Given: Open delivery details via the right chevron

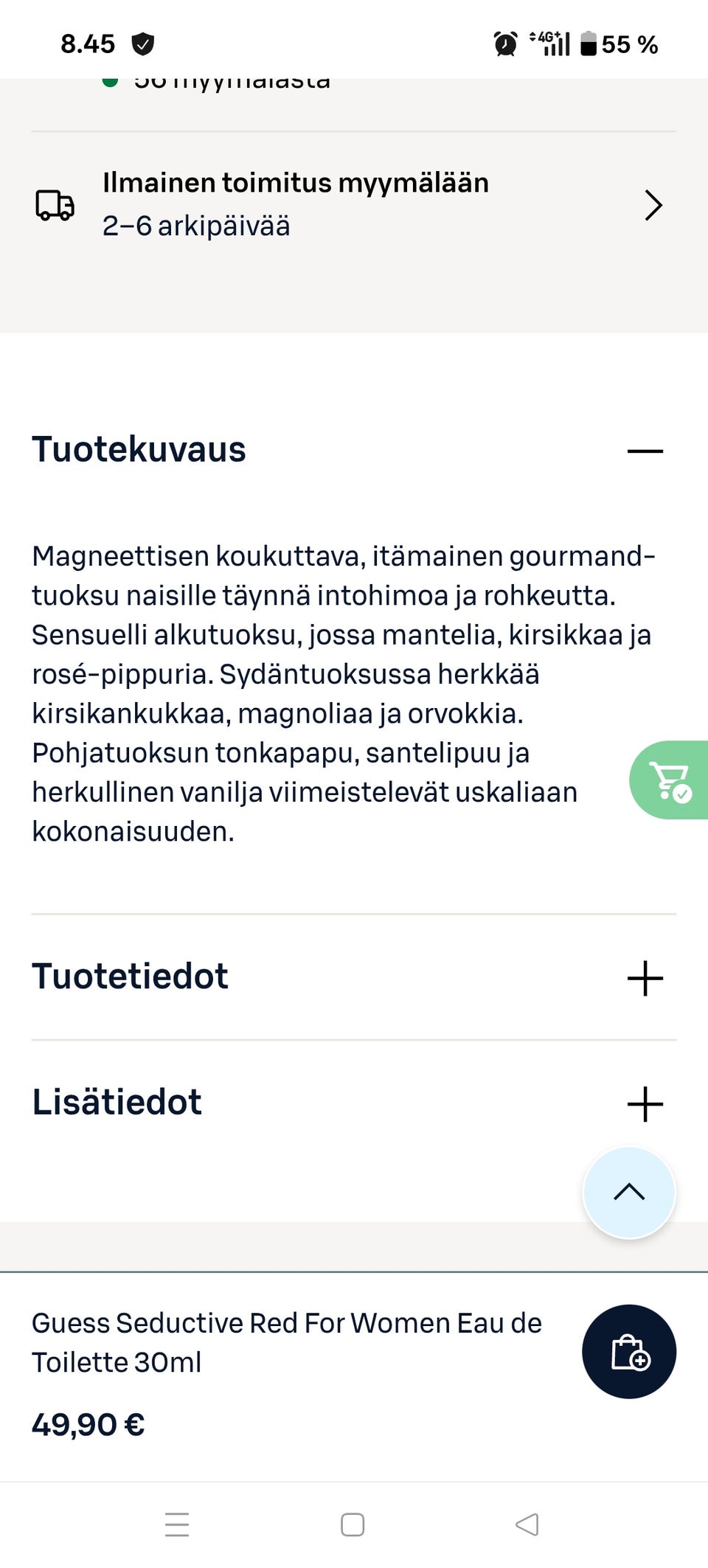Looking at the screenshot, I should 653,206.
